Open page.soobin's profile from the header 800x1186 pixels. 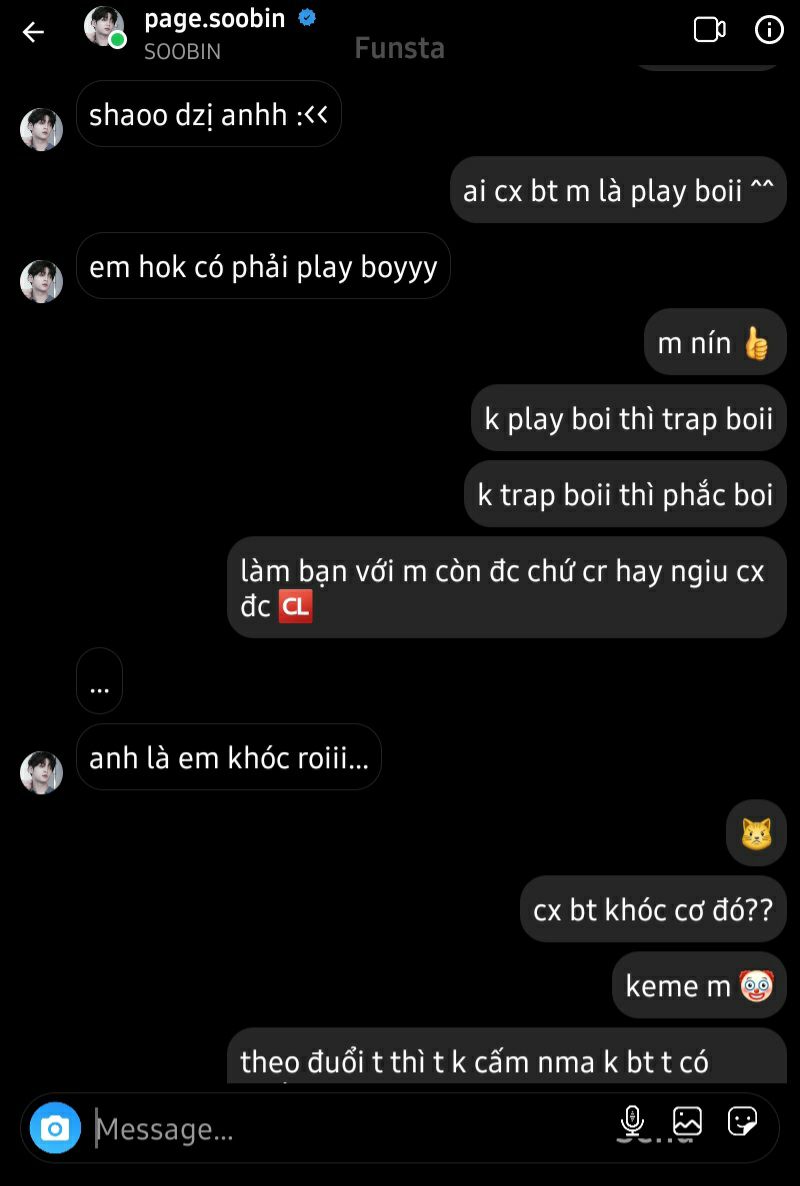tap(215, 18)
